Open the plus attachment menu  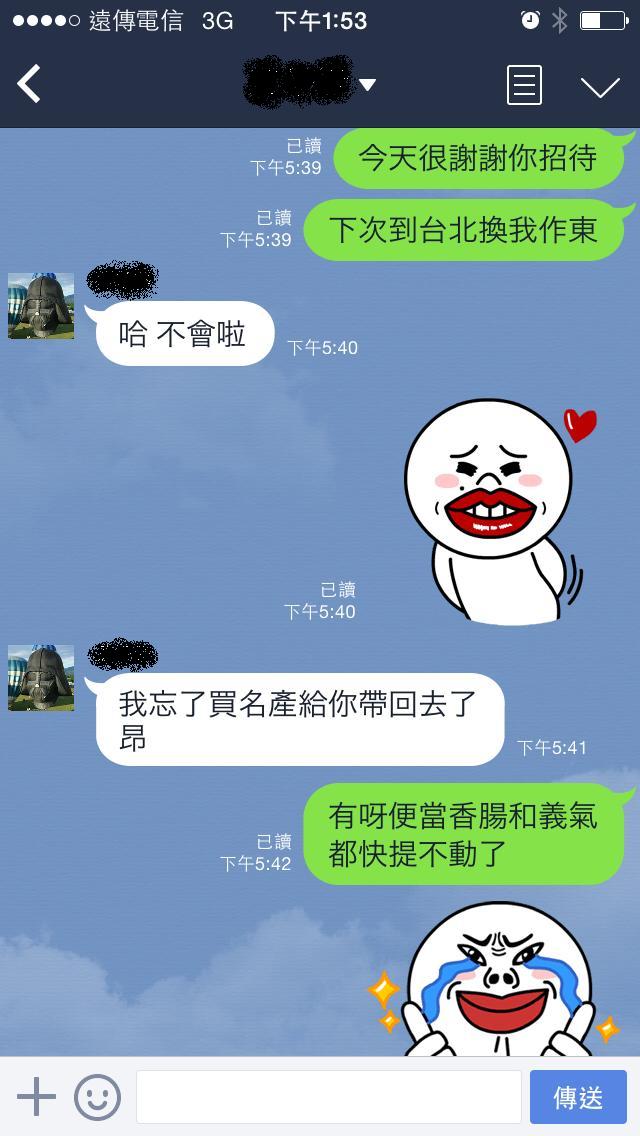click(x=36, y=1097)
